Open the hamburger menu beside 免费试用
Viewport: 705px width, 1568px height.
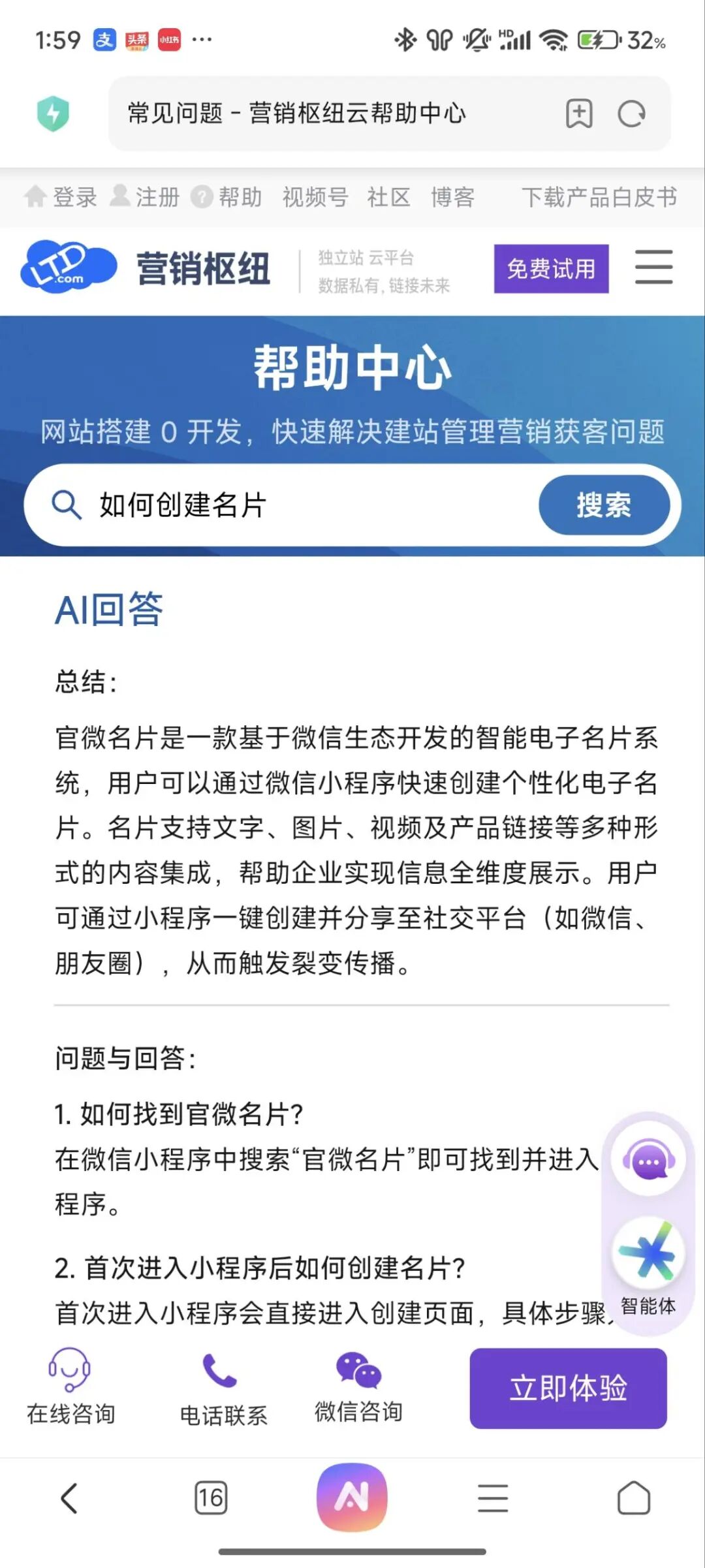coord(653,268)
